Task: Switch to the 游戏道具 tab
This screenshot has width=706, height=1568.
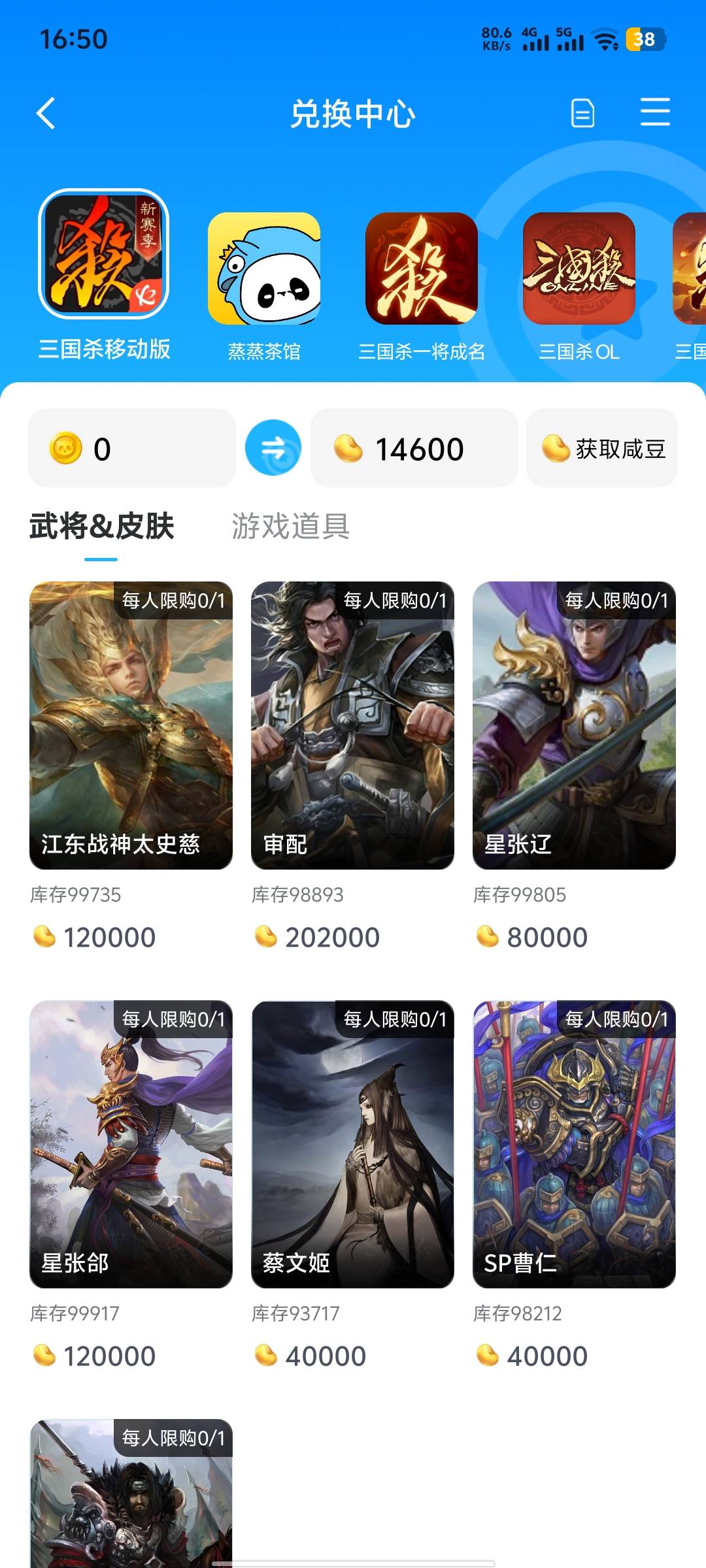Action: click(291, 527)
